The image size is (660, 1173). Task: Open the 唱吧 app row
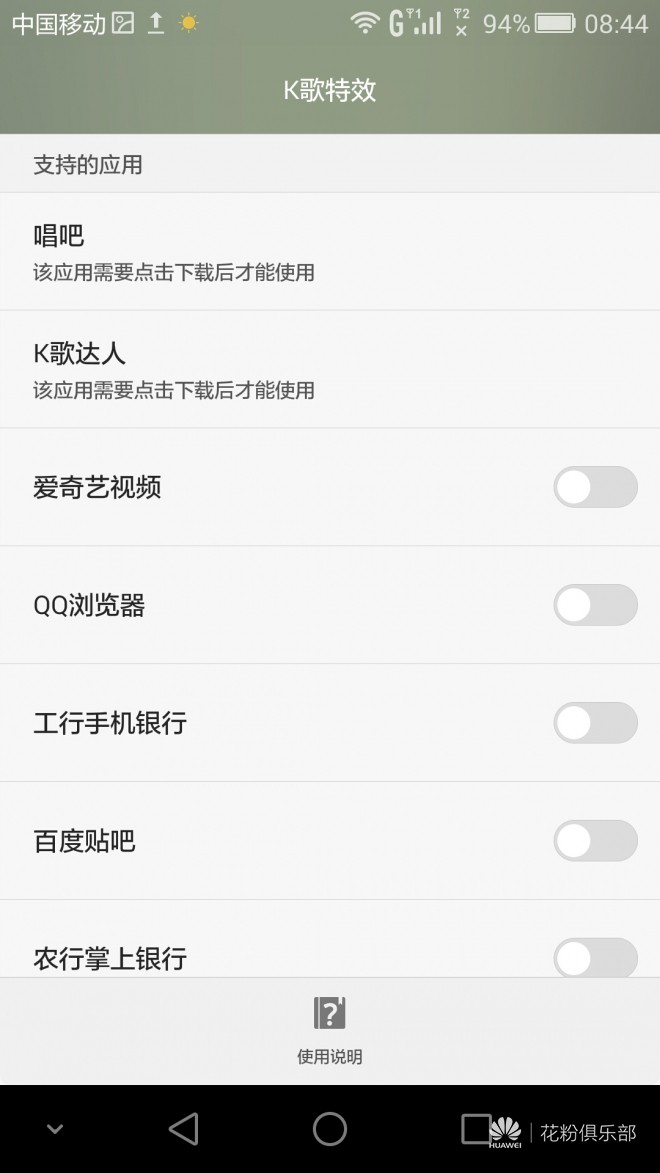(x=330, y=252)
